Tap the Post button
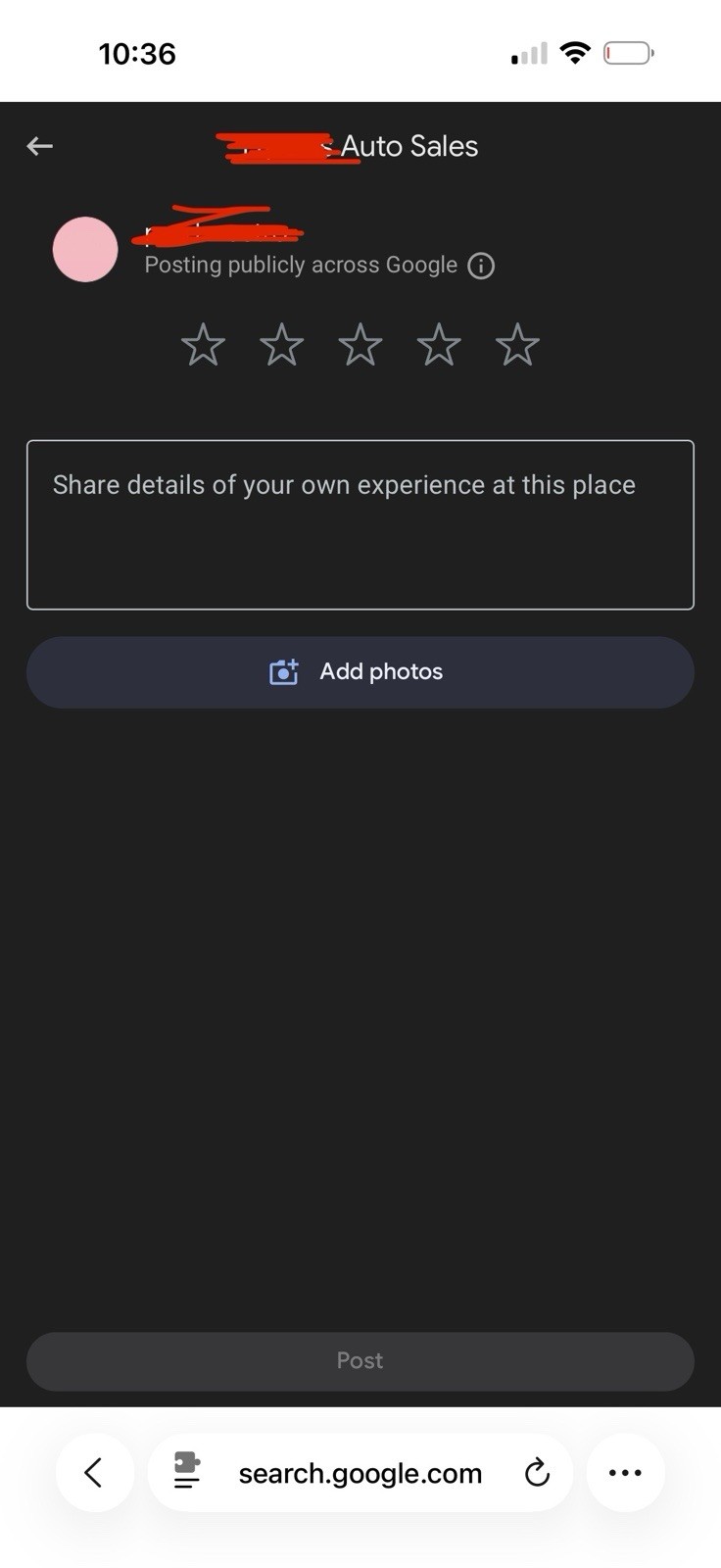The width and height of the screenshot is (721, 1568). tap(360, 1361)
